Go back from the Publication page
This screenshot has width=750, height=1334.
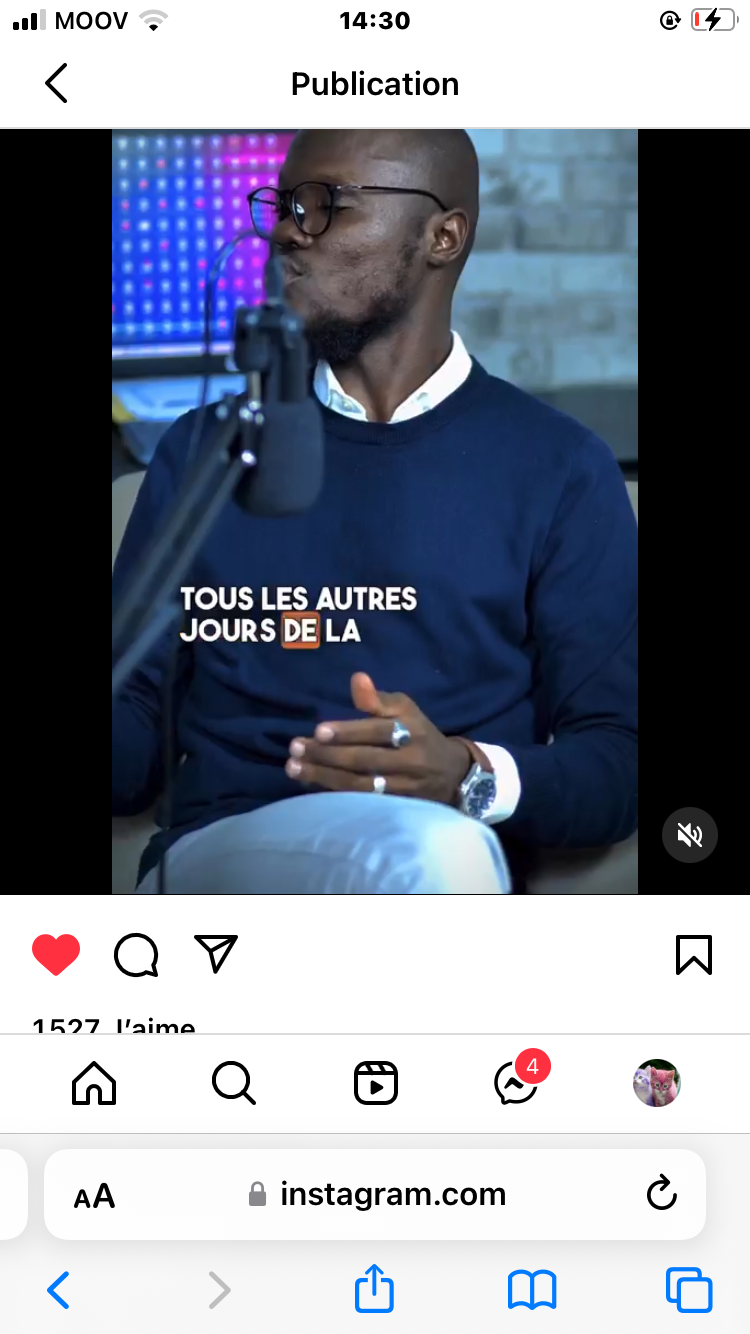57,84
